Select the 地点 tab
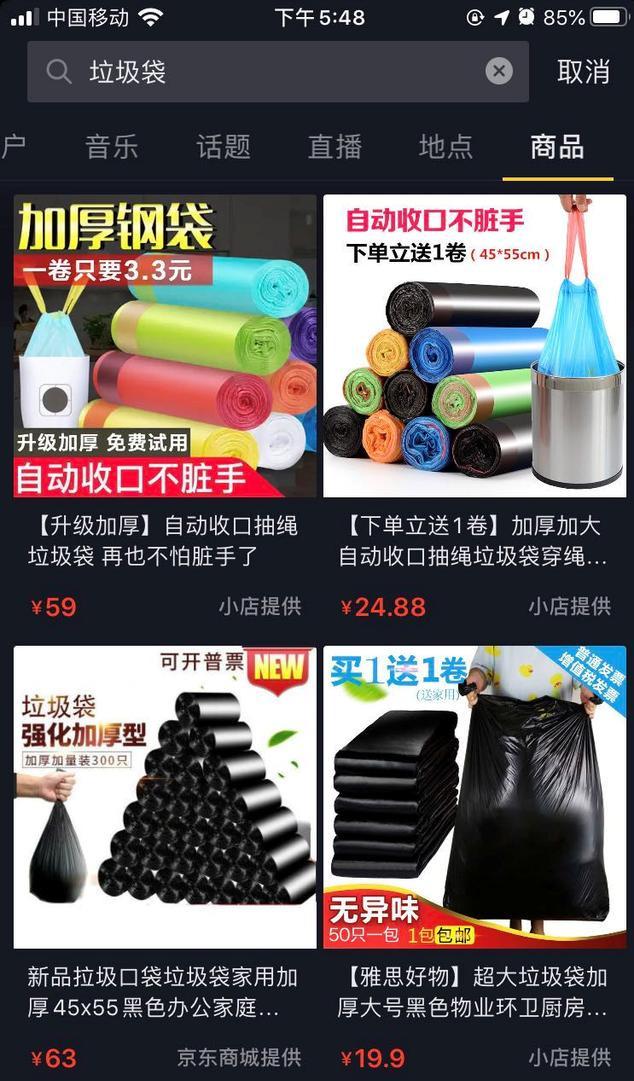Viewport: 634px width, 1081px height. (x=445, y=147)
